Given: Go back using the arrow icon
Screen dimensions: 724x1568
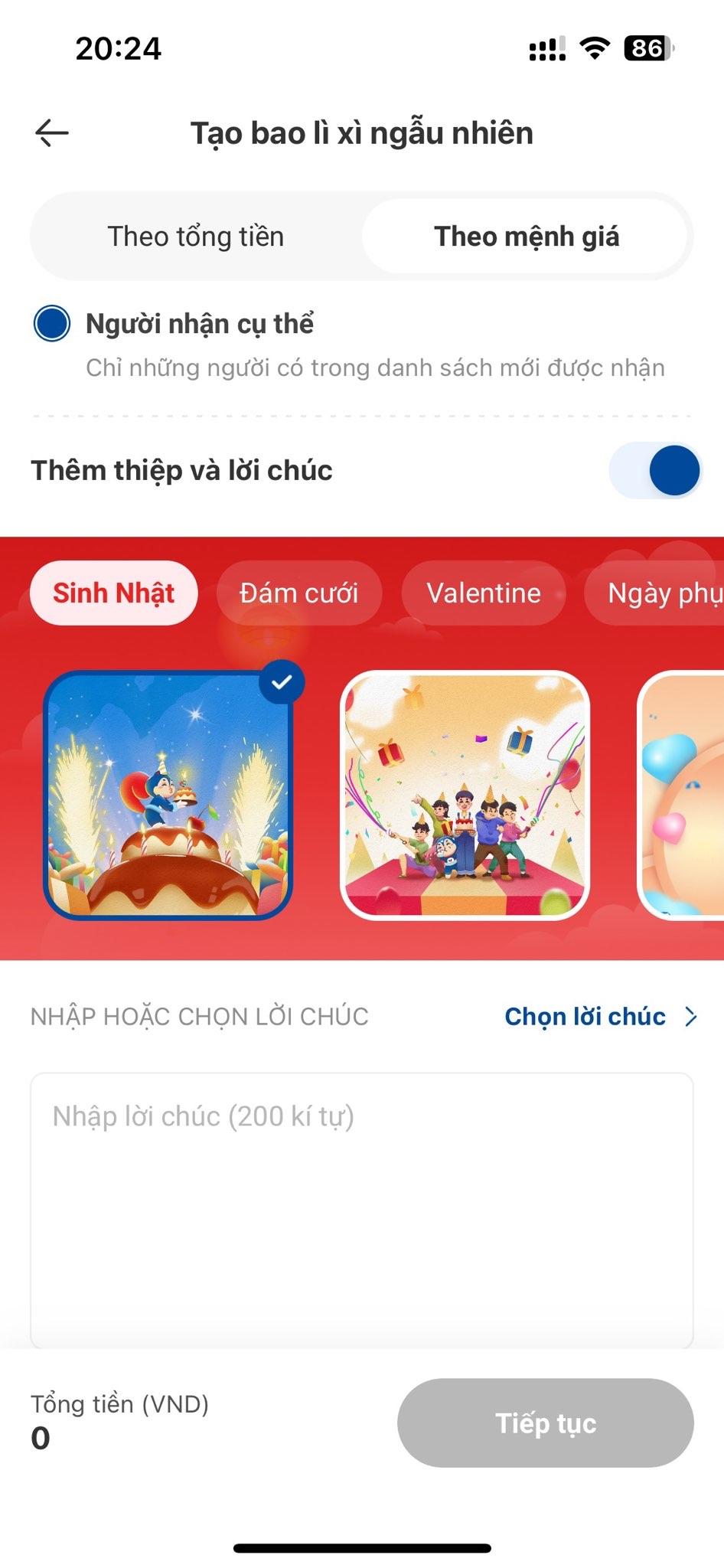Looking at the screenshot, I should click(x=52, y=132).
